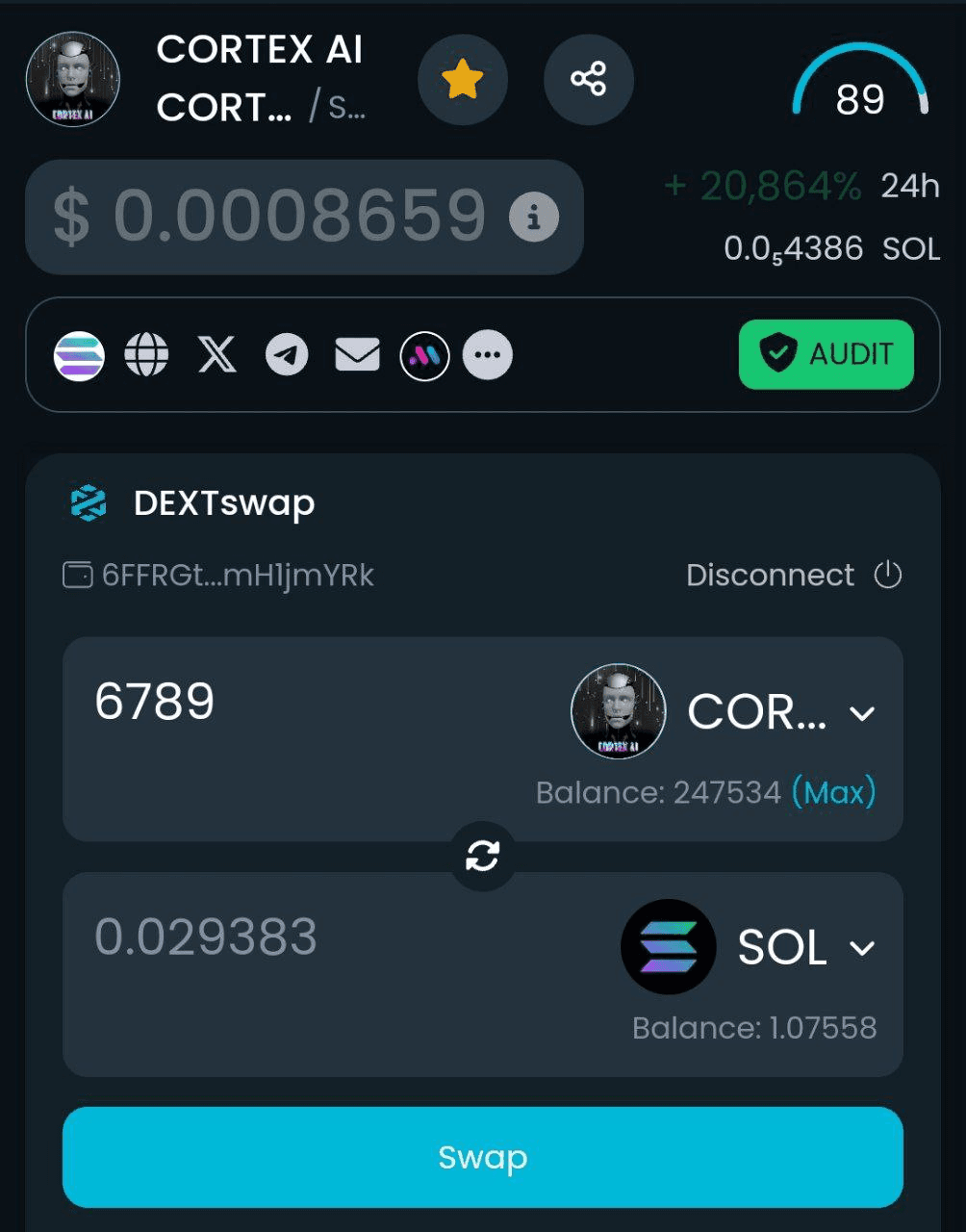The image size is (966, 1232).
Task: Open the price info icon
Action: tap(534, 217)
